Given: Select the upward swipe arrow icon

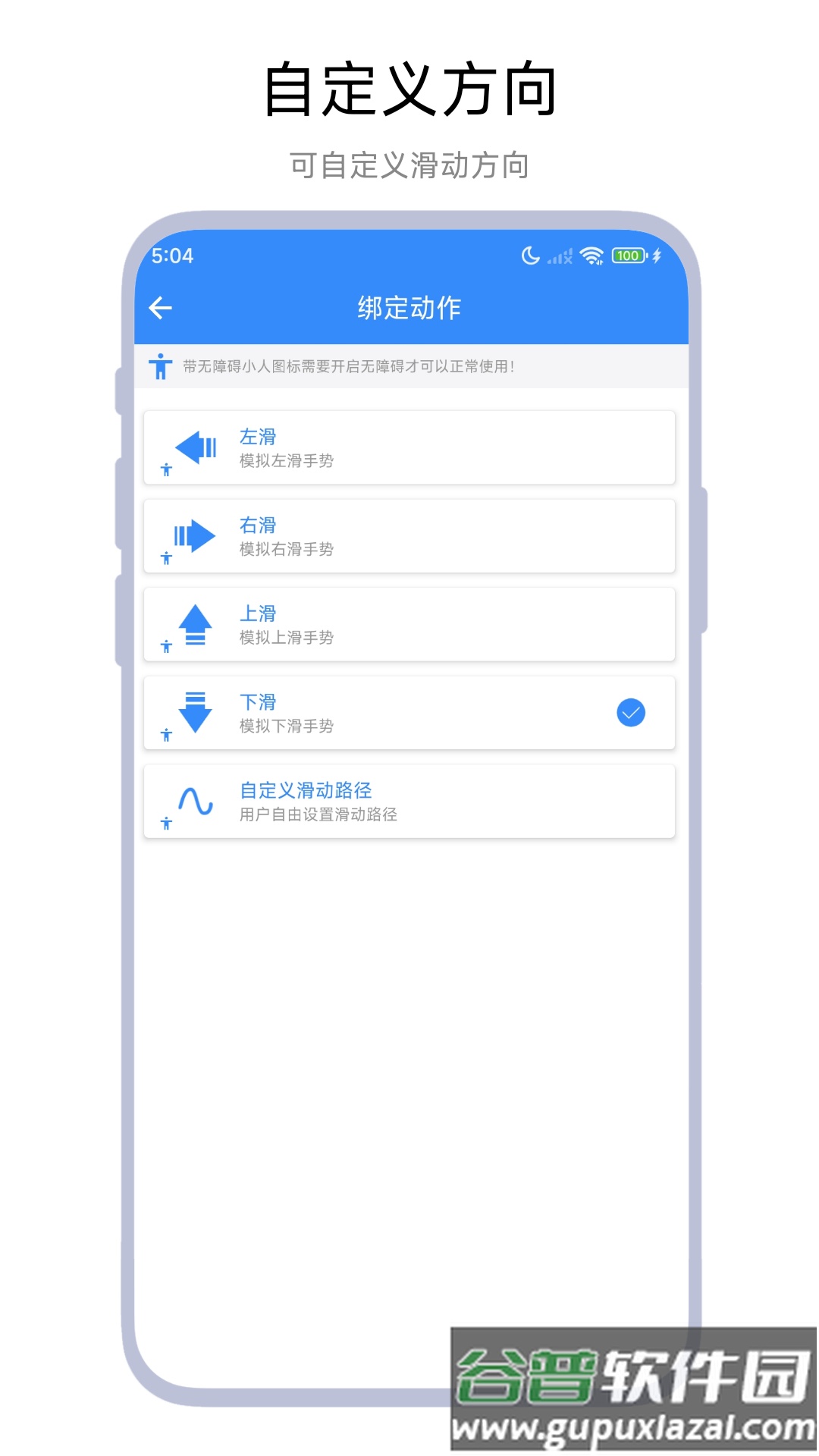Looking at the screenshot, I should click(x=195, y=624).
